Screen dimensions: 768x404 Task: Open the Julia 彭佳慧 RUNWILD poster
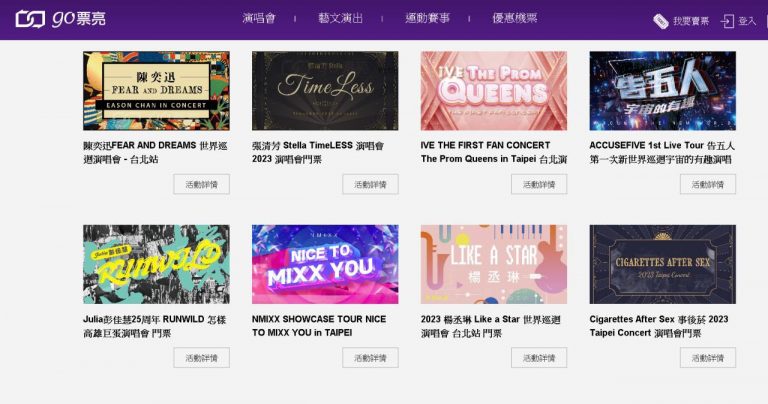coord(156,264)
